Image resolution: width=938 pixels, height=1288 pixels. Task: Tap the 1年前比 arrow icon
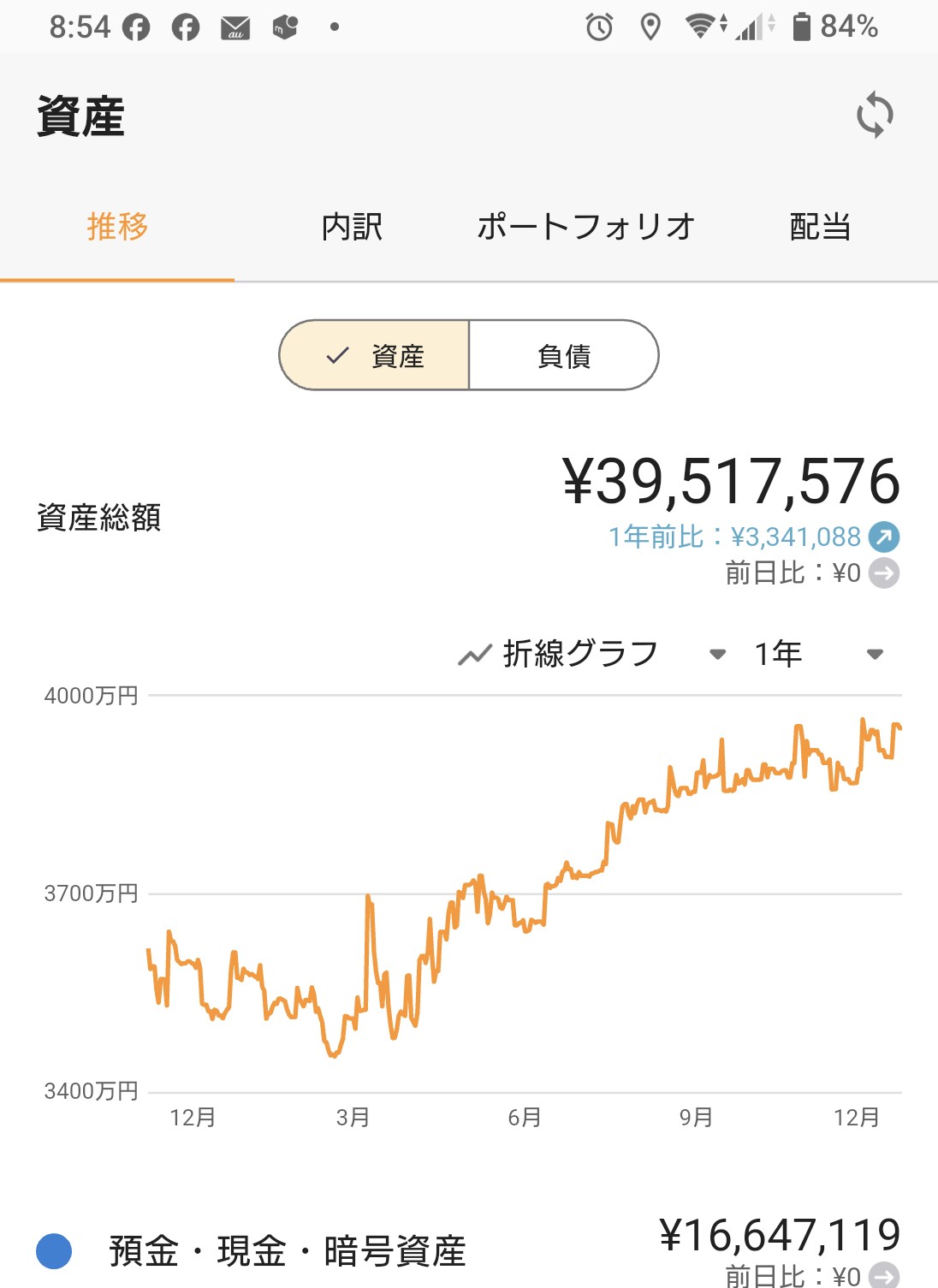click(884, 537)
